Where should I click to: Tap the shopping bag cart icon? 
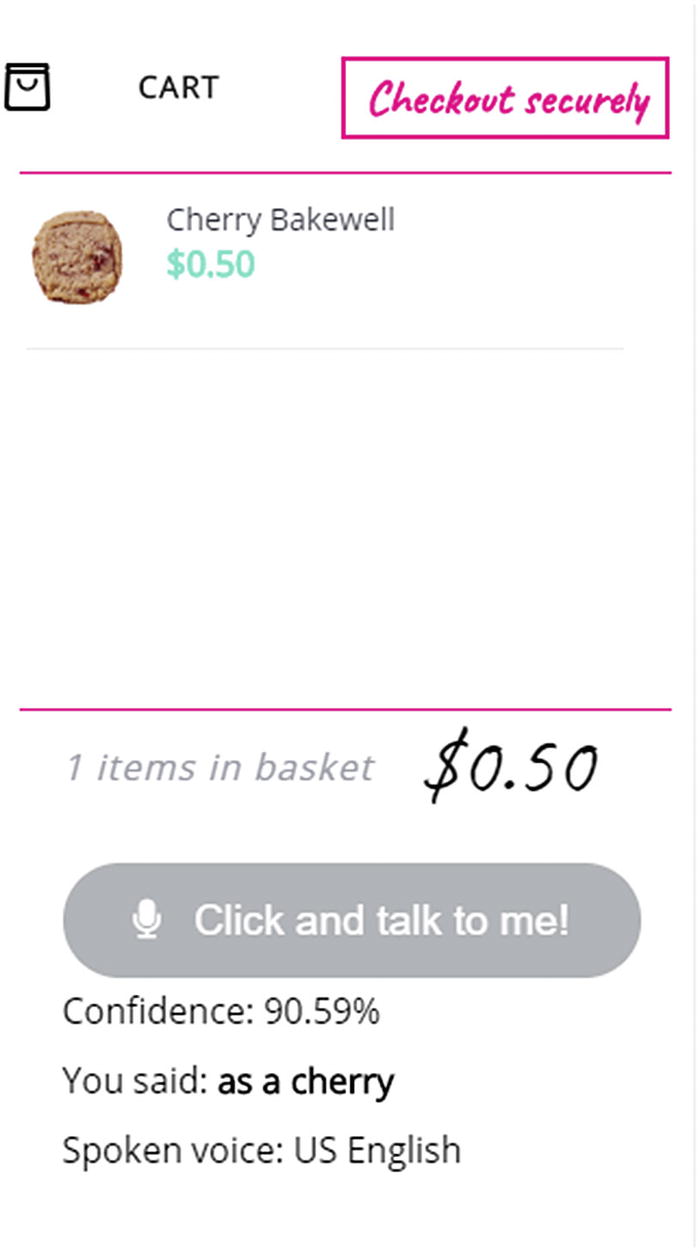click(27, 87)
